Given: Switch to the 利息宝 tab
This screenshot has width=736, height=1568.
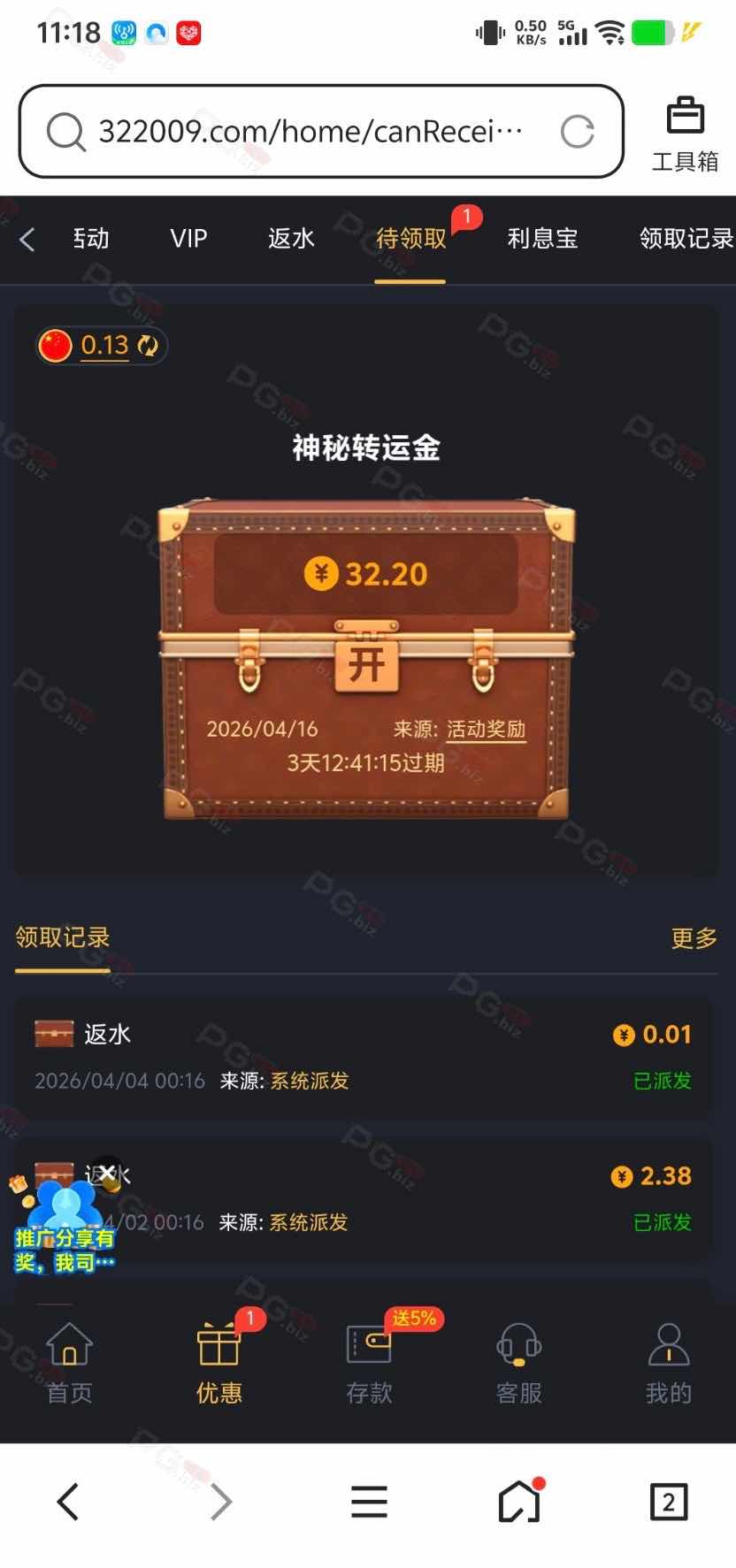Looking at the screenshot, I should click(x=542, y=239).
